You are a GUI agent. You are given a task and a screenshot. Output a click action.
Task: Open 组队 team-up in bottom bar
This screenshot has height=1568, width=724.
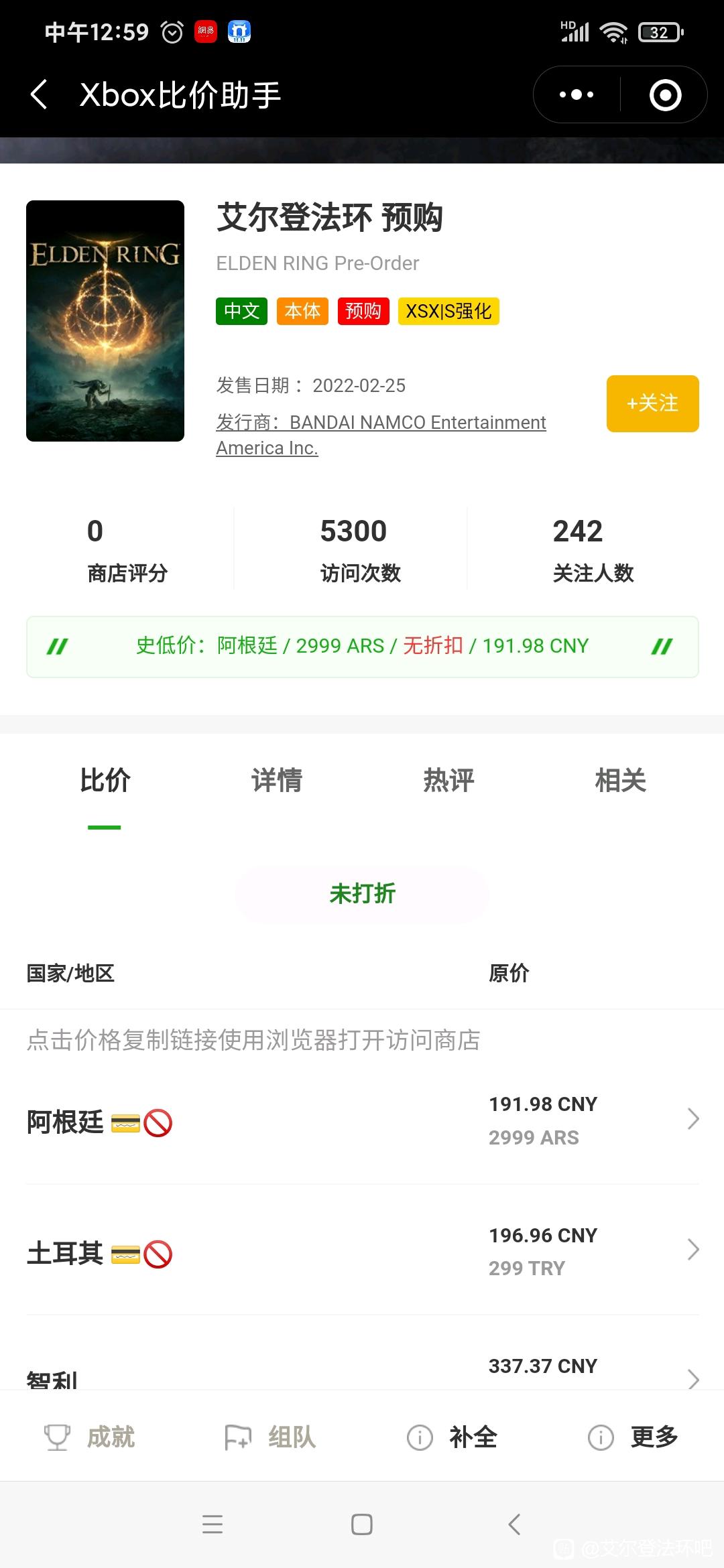point(271,1437)
